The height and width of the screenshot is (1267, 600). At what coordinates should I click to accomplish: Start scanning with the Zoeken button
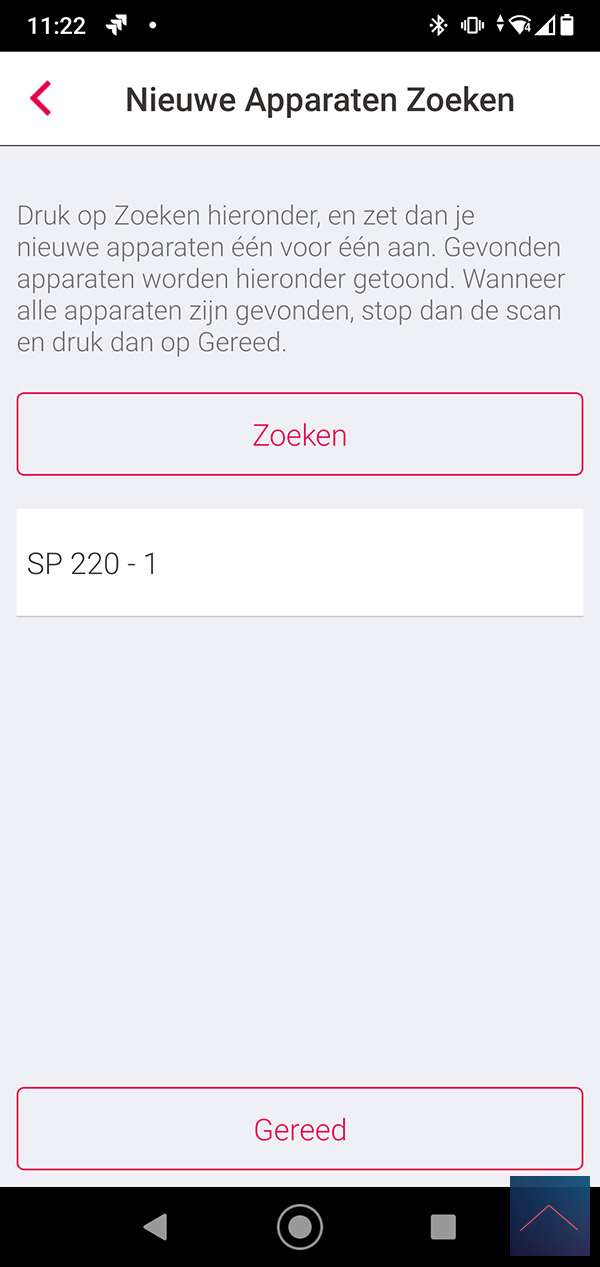click(x=300, y=434)
